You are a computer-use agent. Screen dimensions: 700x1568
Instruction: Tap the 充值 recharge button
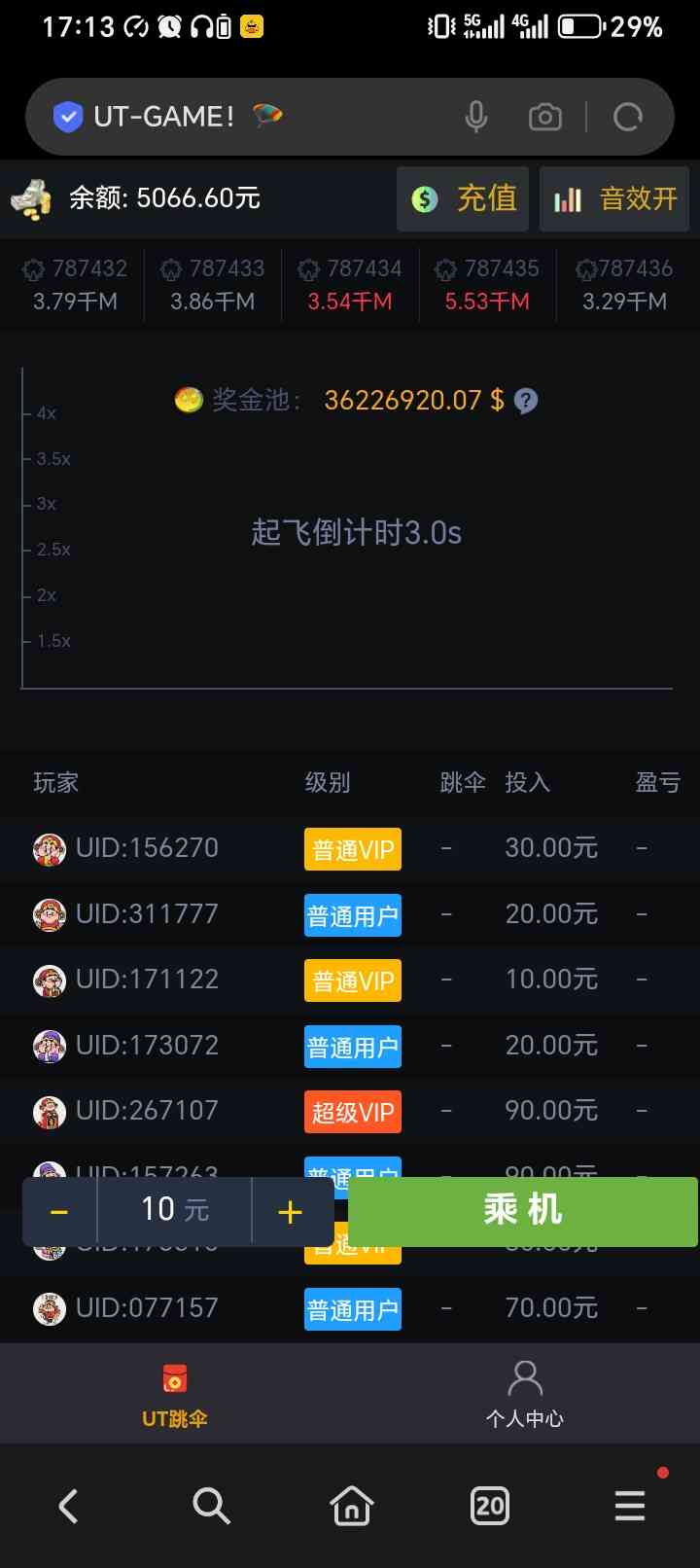click(x=463, y=198)
